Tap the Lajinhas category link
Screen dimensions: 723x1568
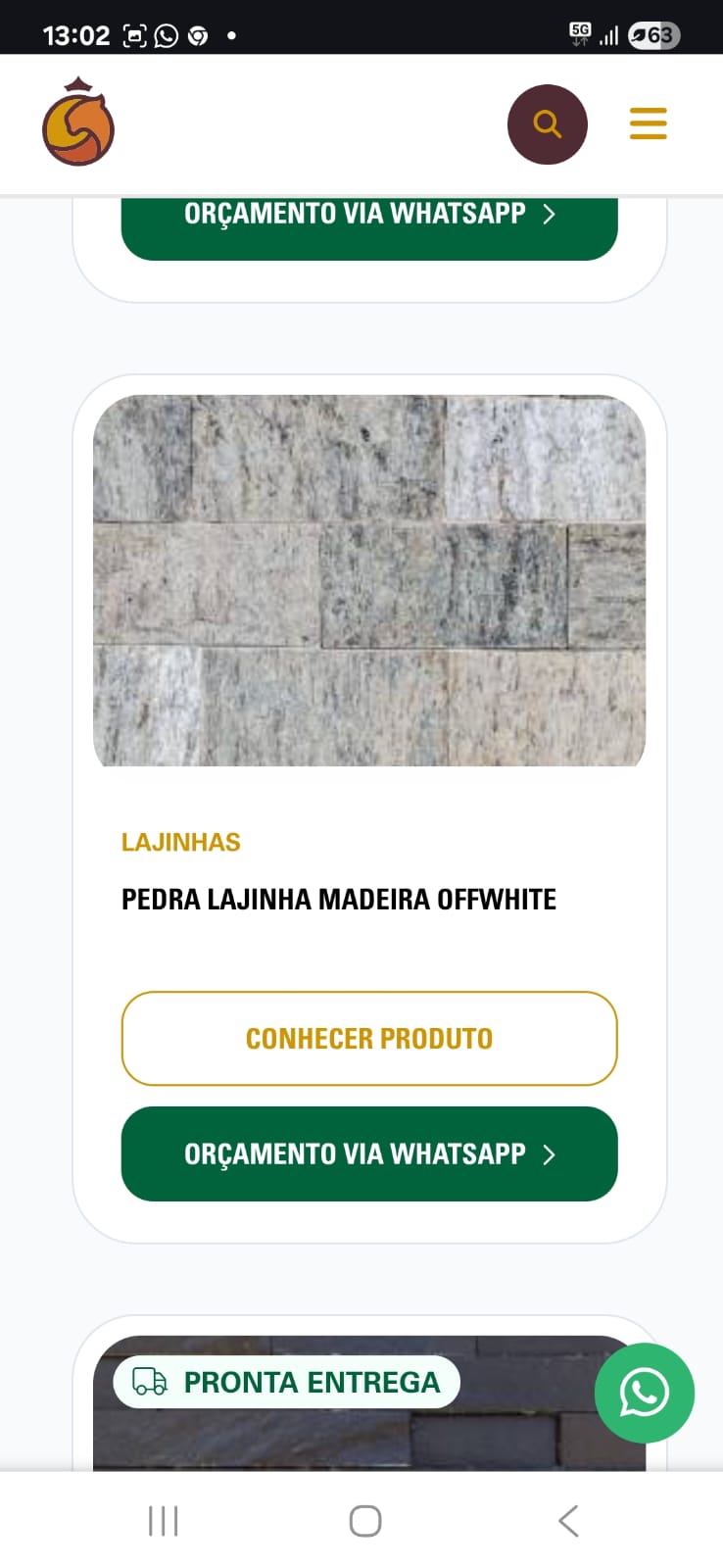pos(181,842)
